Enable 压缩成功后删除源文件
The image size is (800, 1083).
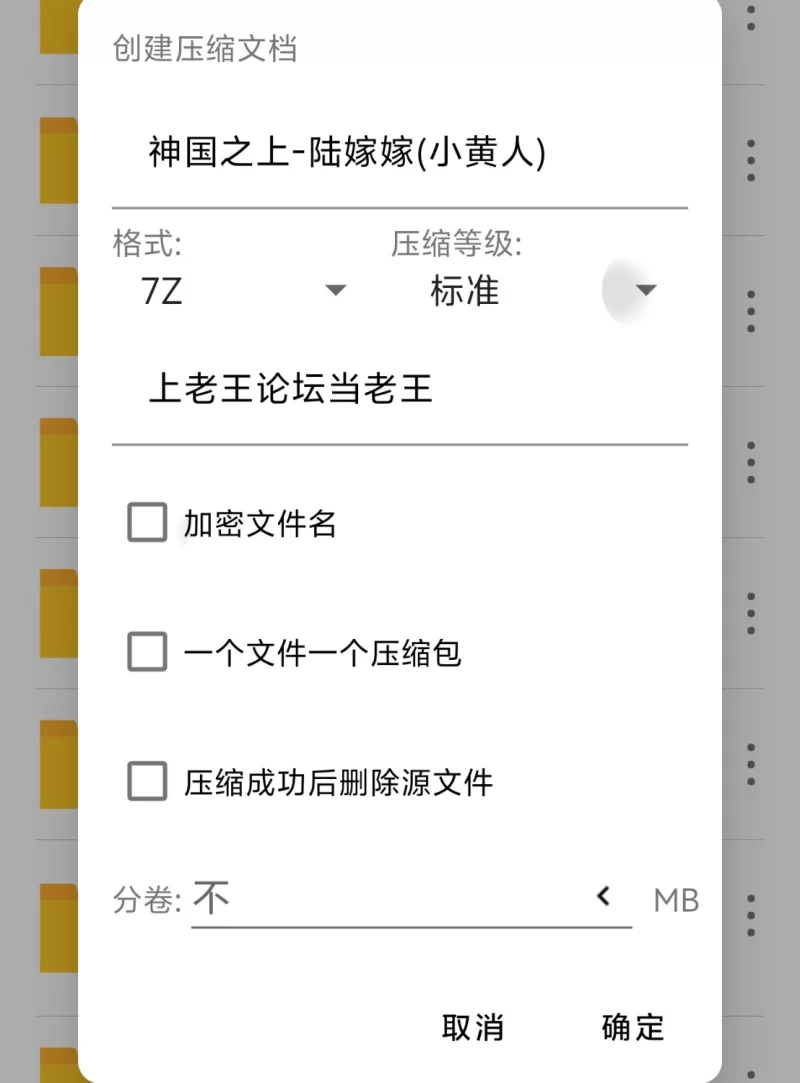pyautogui.click(x=146, y=783)
